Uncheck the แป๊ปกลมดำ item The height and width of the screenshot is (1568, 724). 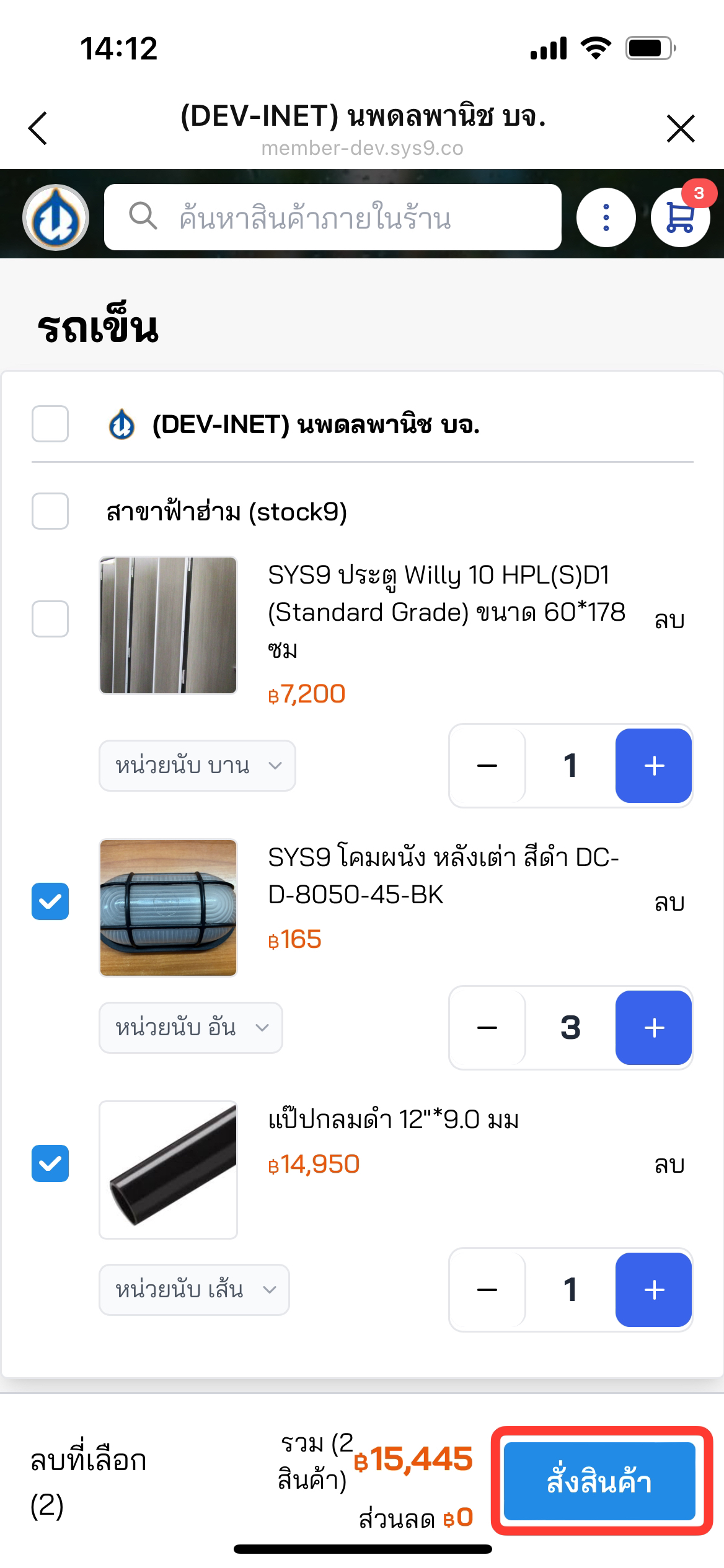50,1163
